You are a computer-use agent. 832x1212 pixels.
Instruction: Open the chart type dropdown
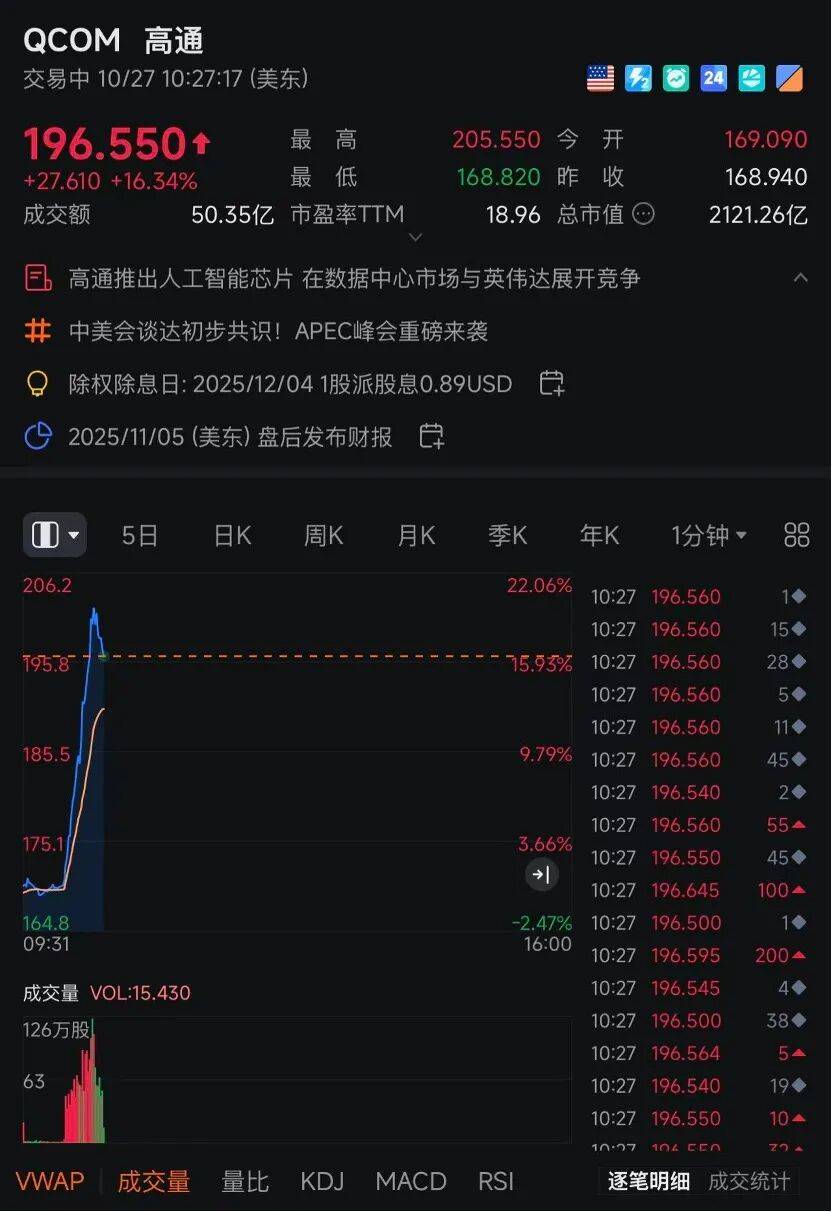click(55, 535)
